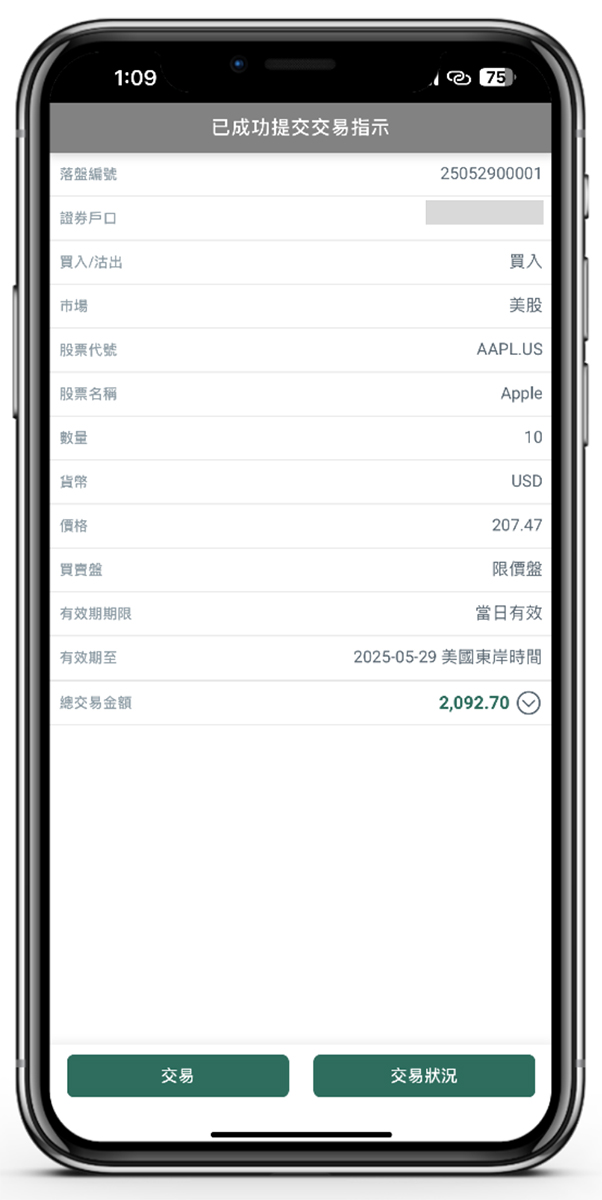Expand the 總交易金額 details chevron

(x=529, y=703)
